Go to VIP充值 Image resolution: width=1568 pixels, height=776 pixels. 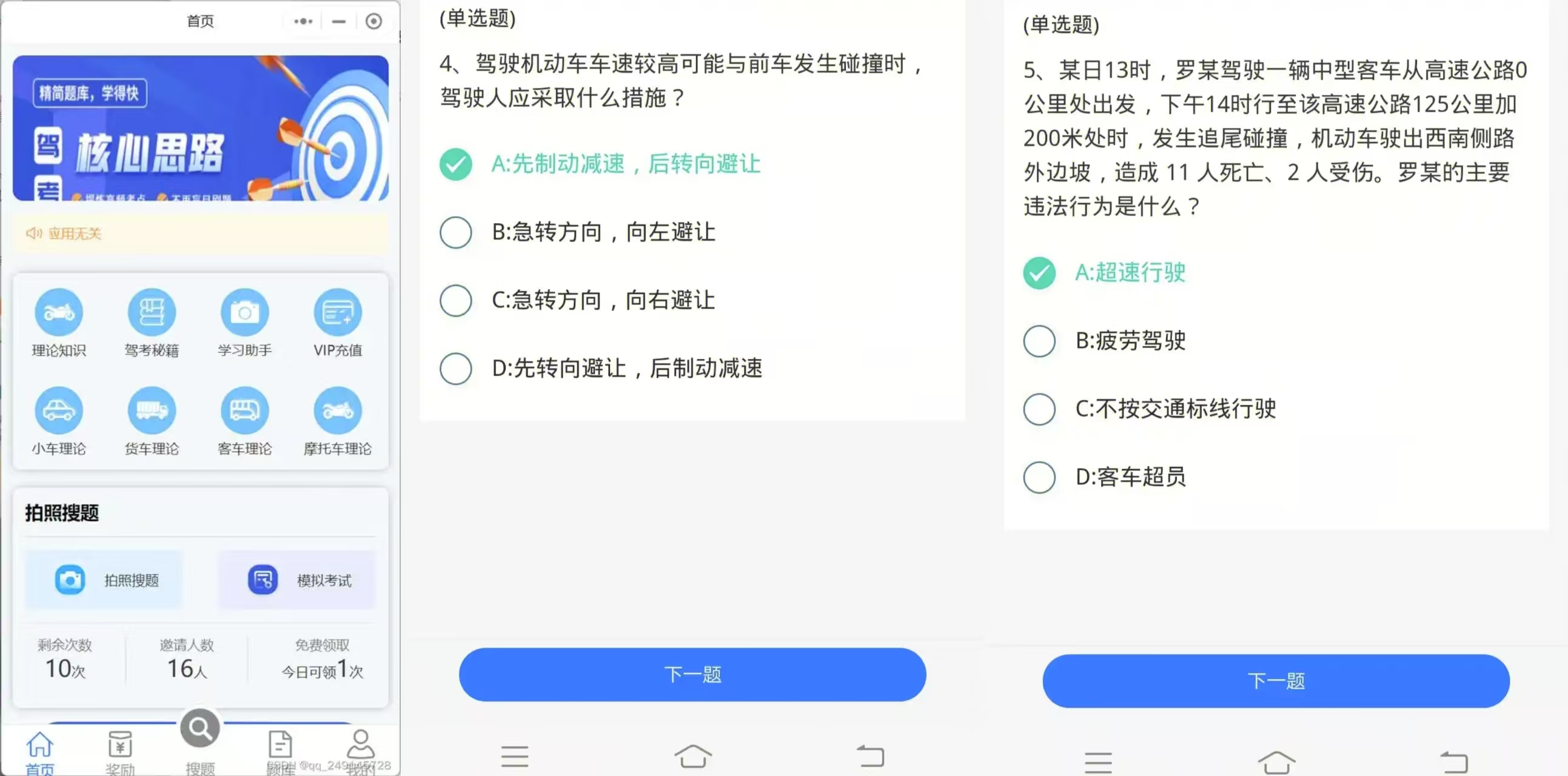pyautogui.click(x=338, y=313)
